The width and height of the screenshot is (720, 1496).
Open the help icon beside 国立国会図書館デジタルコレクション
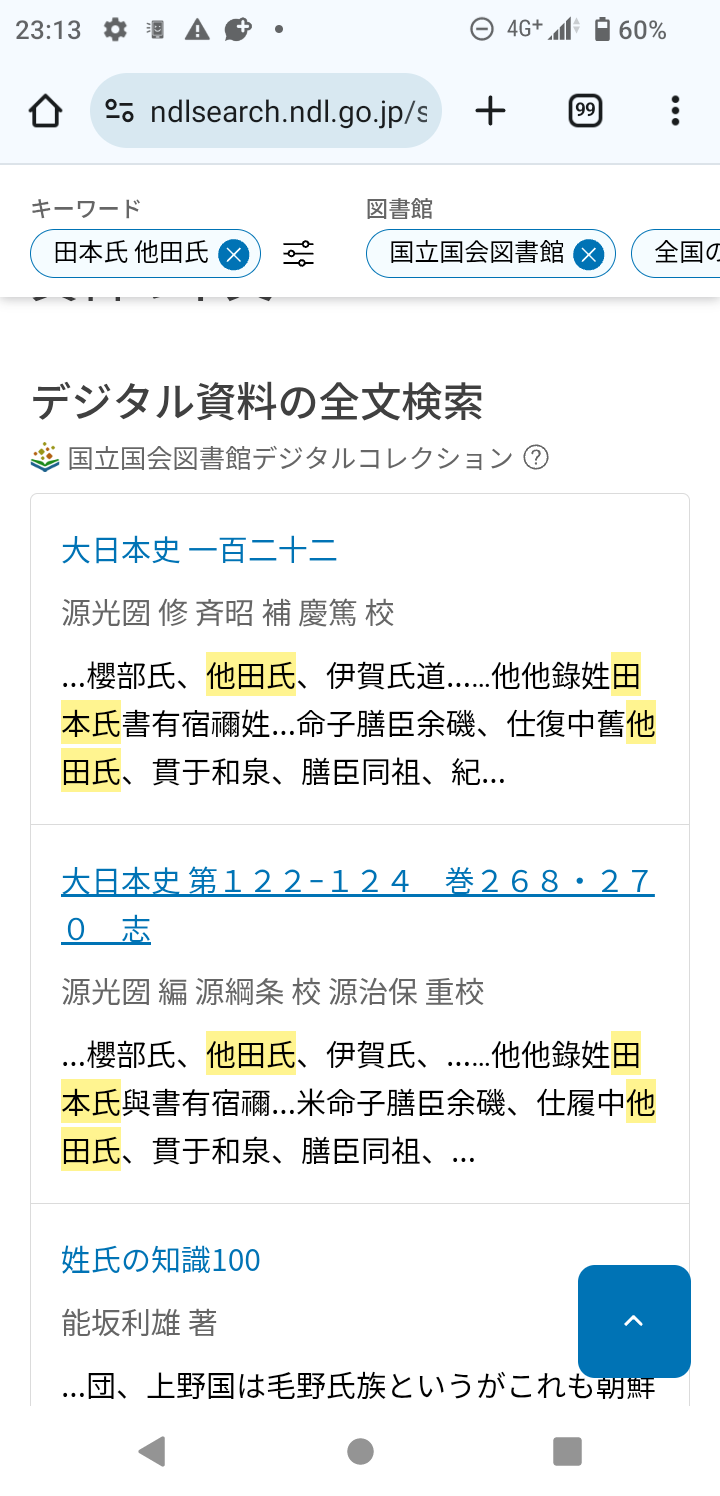point(537,458)
